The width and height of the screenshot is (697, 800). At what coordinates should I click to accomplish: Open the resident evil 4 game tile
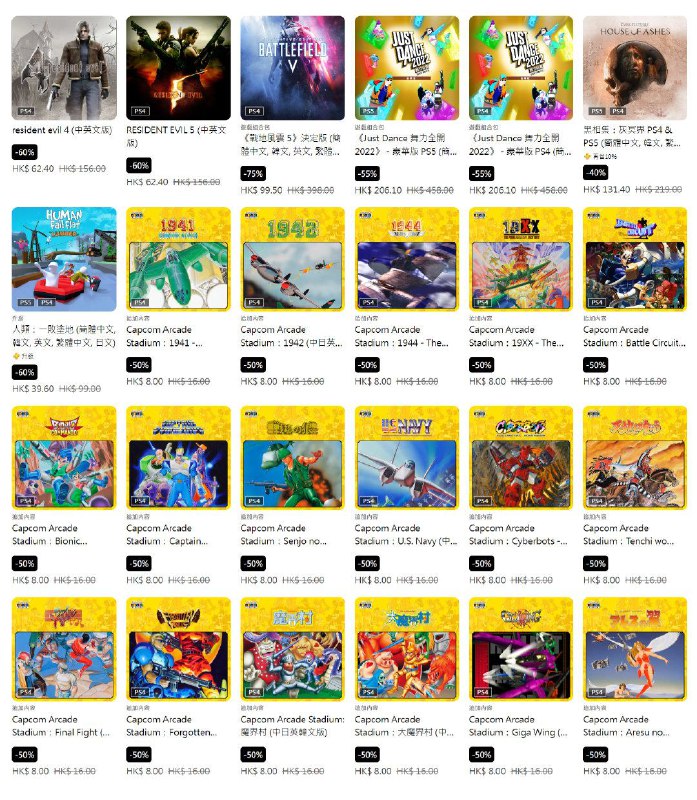click(64, 68)
